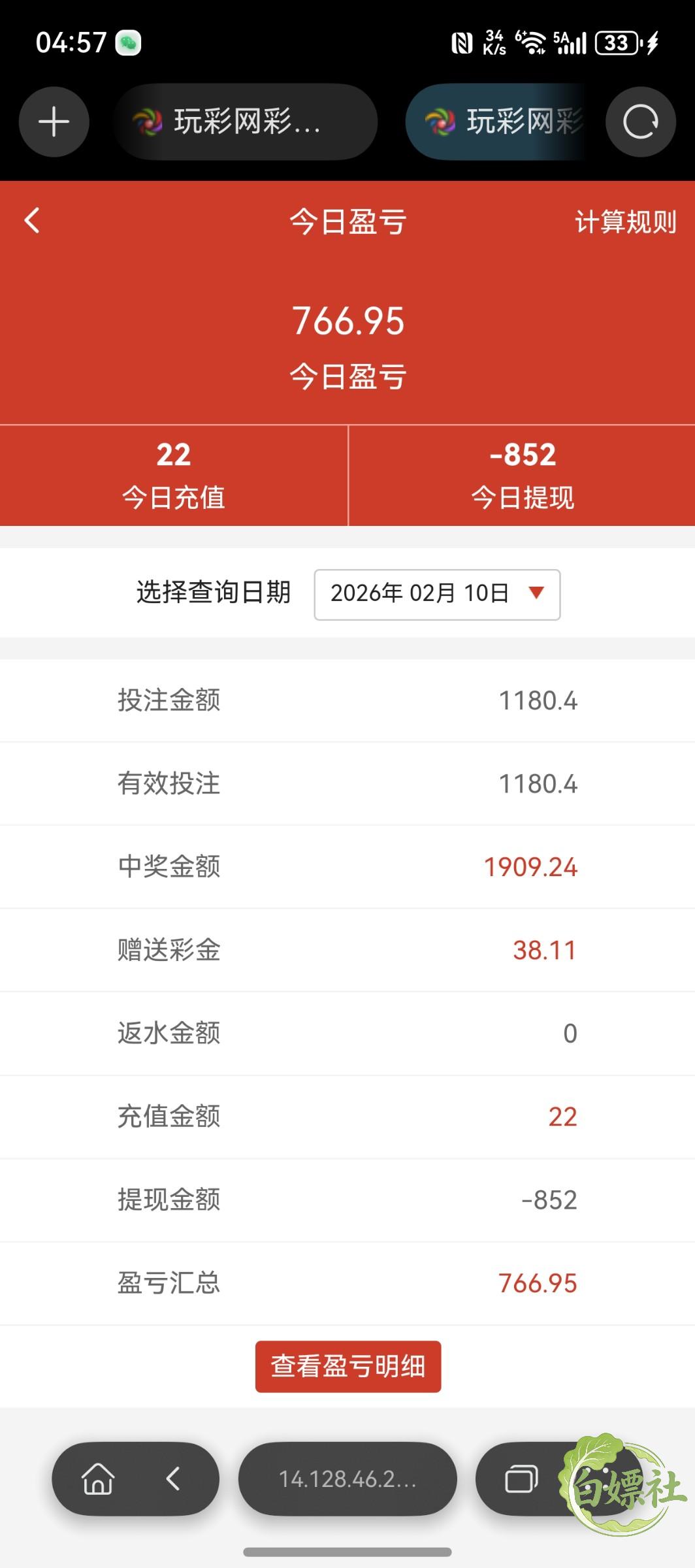Open the browser tab switcher
This screenshot has width=695, height=1568.
click(521, 1478)
